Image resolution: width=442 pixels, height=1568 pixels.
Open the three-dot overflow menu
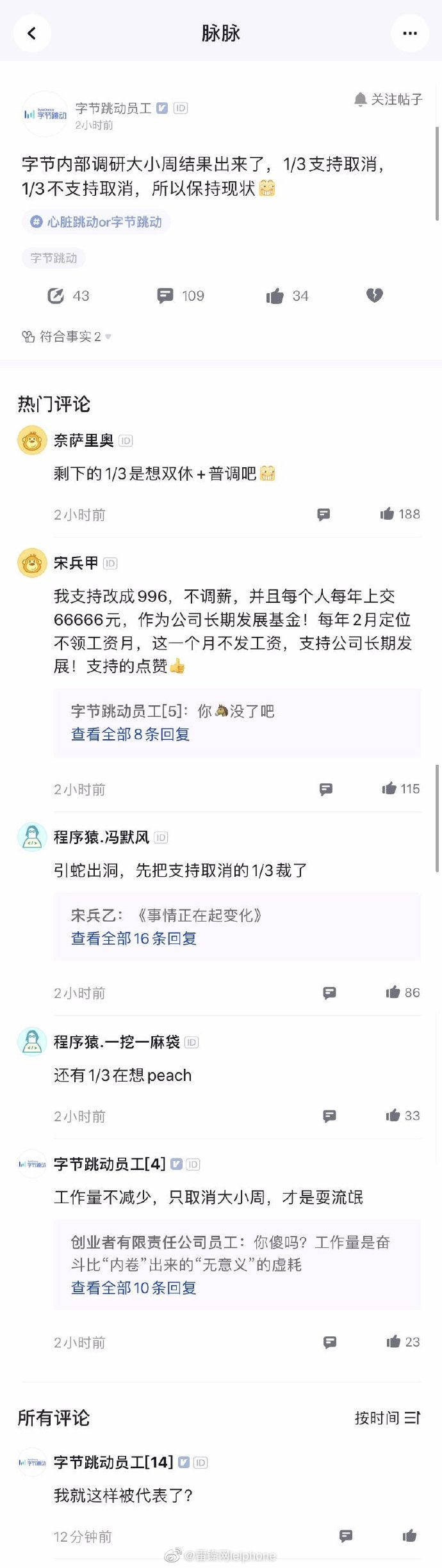(410, 33)
